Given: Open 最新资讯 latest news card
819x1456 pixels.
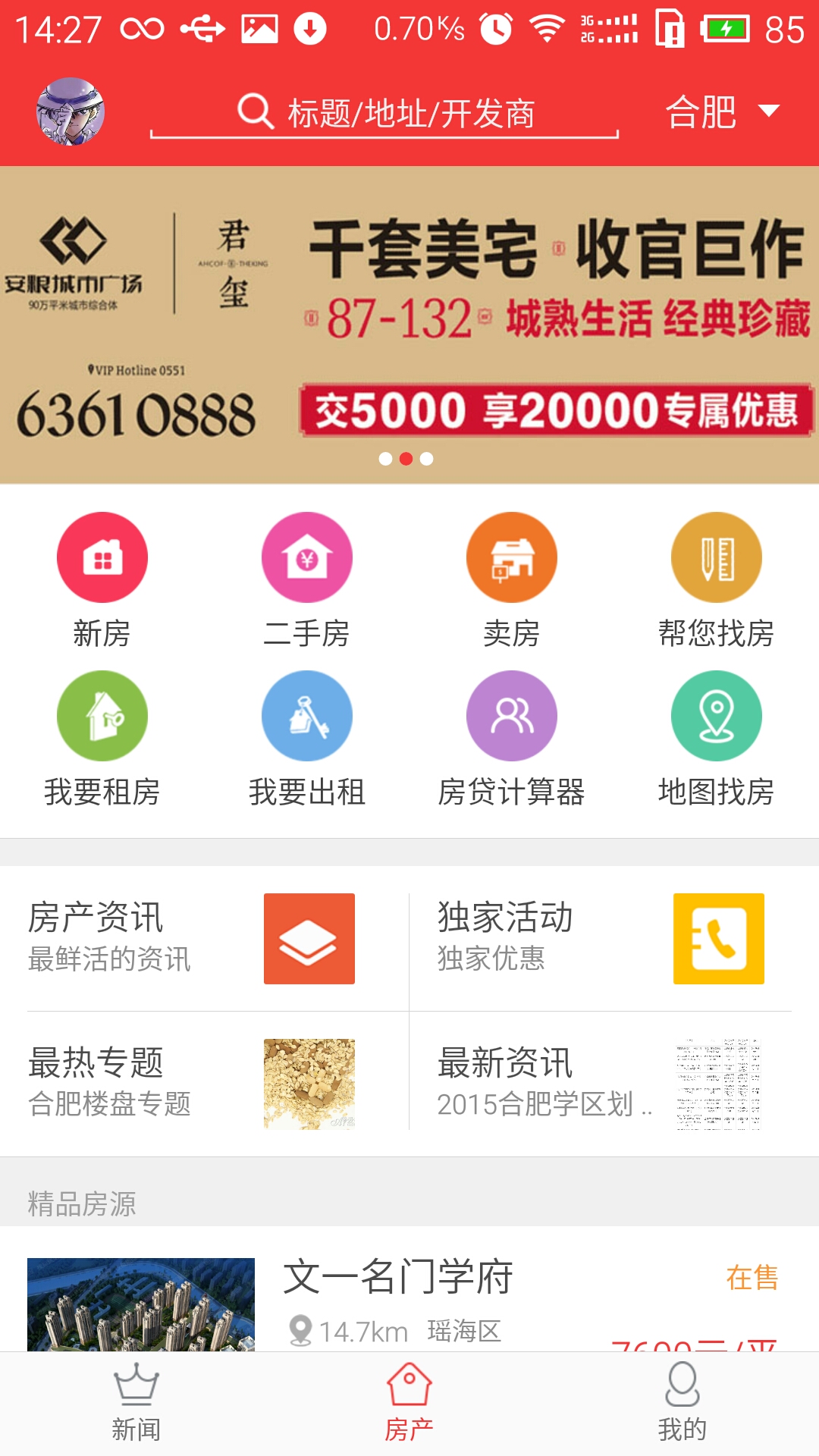Looking at the screenshot, I should [601, 1084].
